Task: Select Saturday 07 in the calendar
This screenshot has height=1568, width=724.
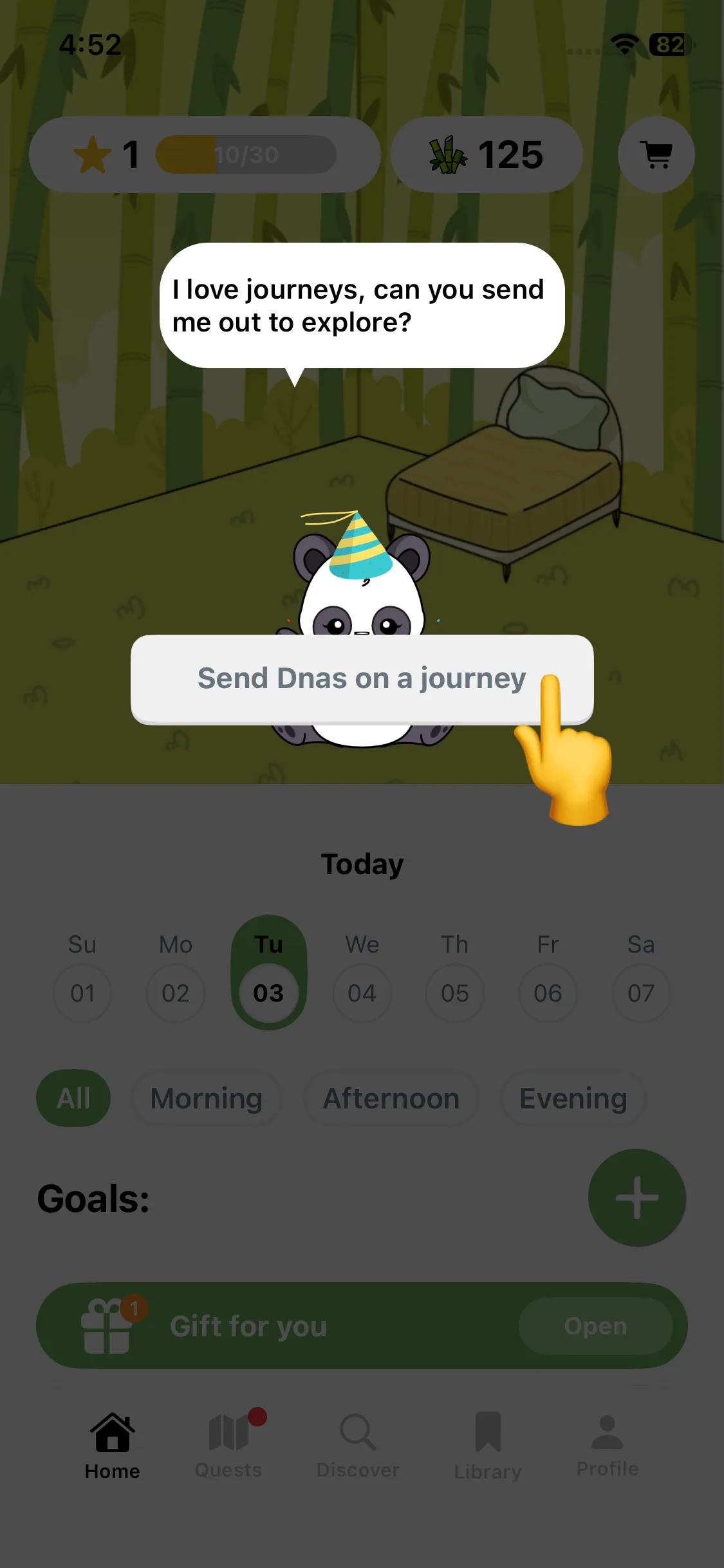Action: point(640,993)
